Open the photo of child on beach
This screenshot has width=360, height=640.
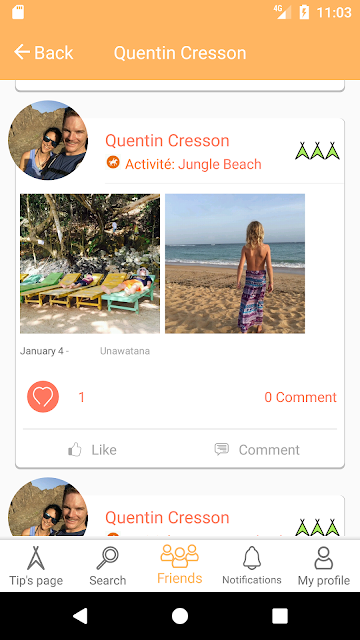point(235,264)
